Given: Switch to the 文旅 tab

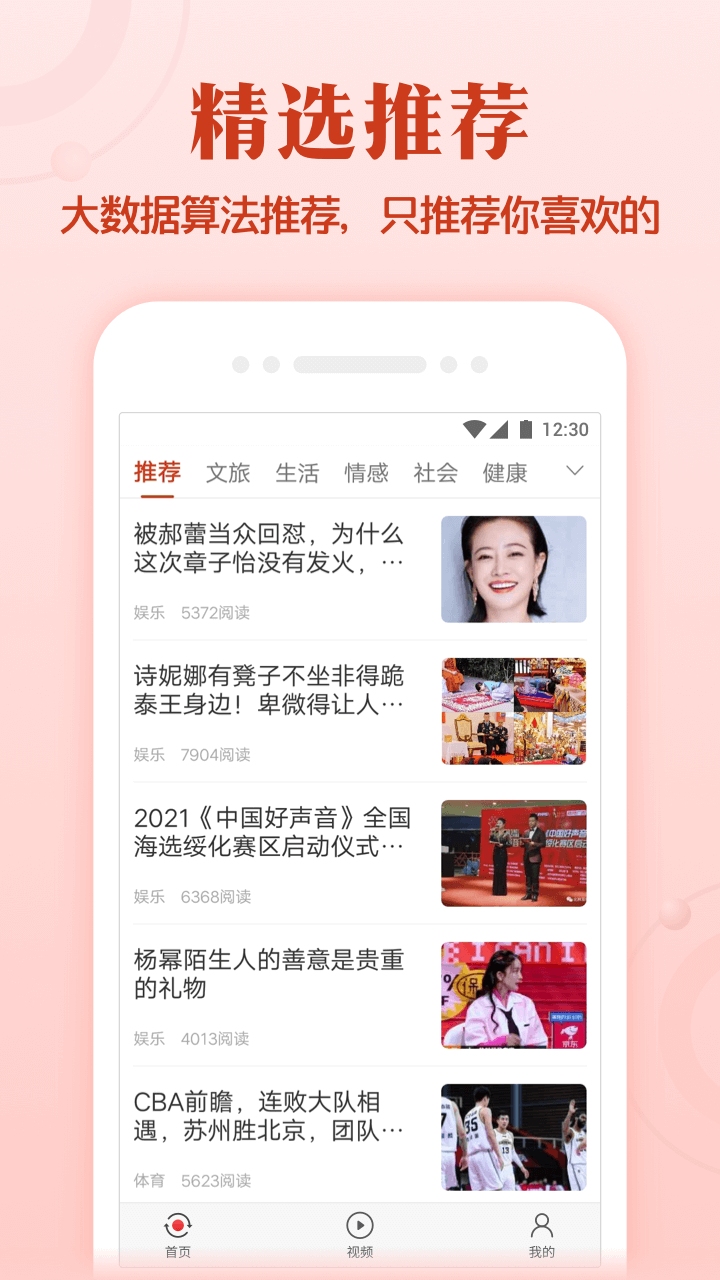Looking at the screenshot, I should 230,472.
